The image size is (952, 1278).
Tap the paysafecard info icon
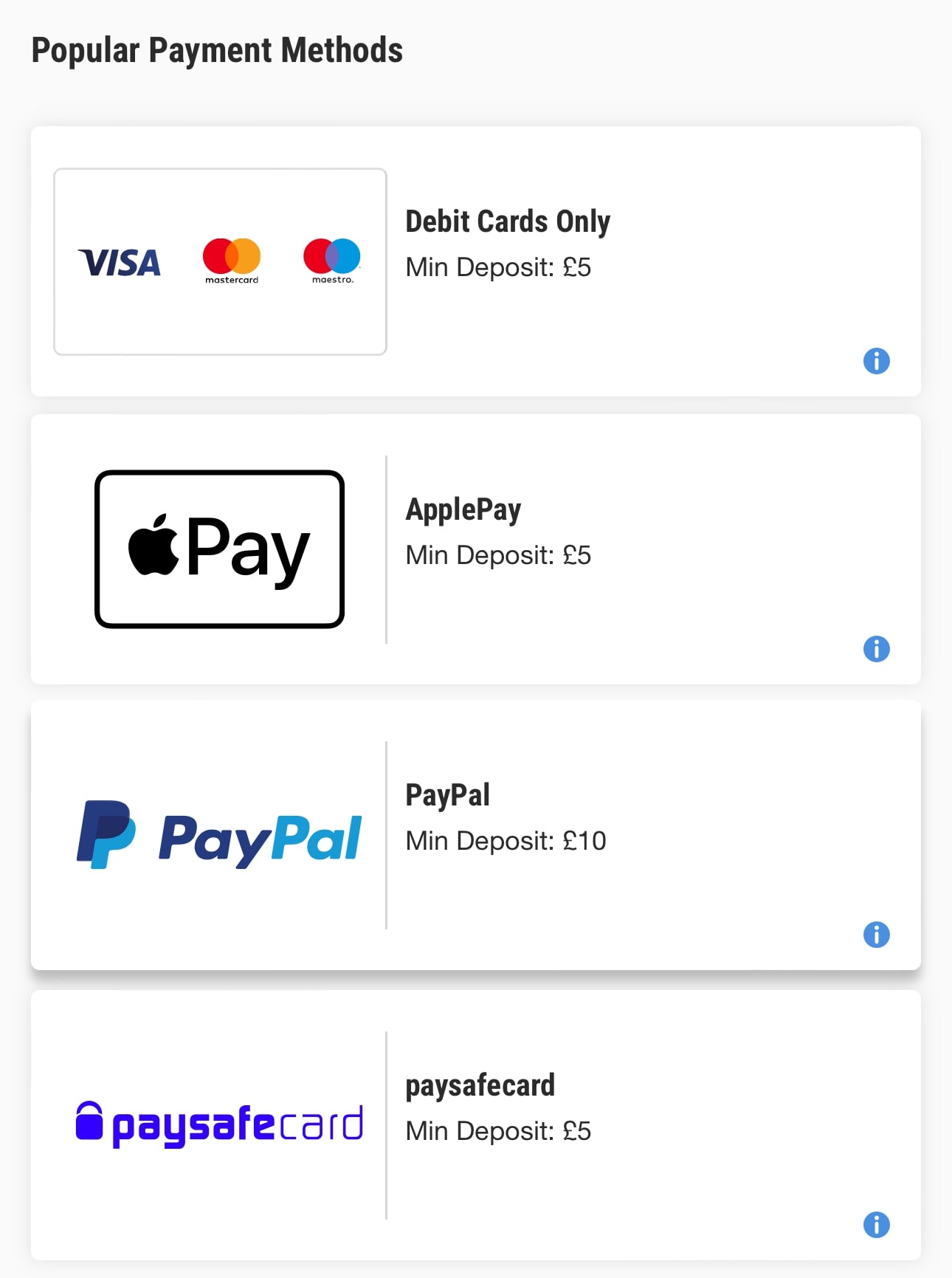point(876,1225)
